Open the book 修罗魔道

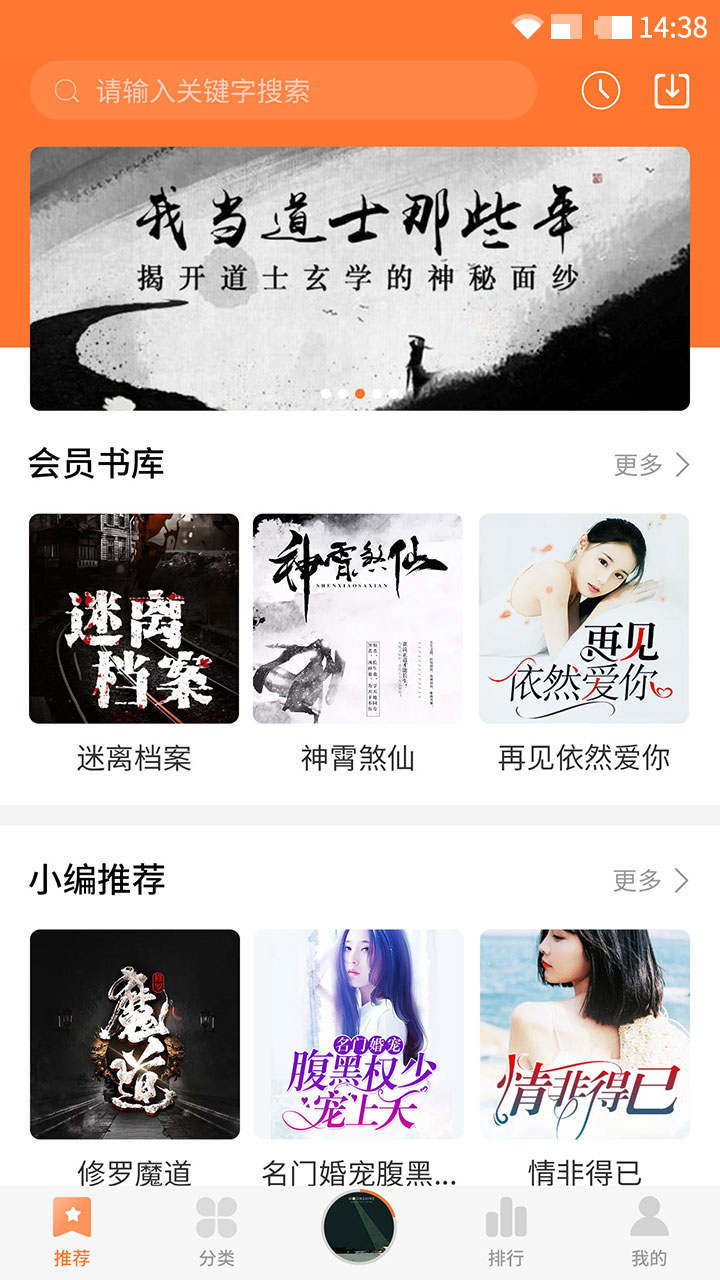point(135,1034)
